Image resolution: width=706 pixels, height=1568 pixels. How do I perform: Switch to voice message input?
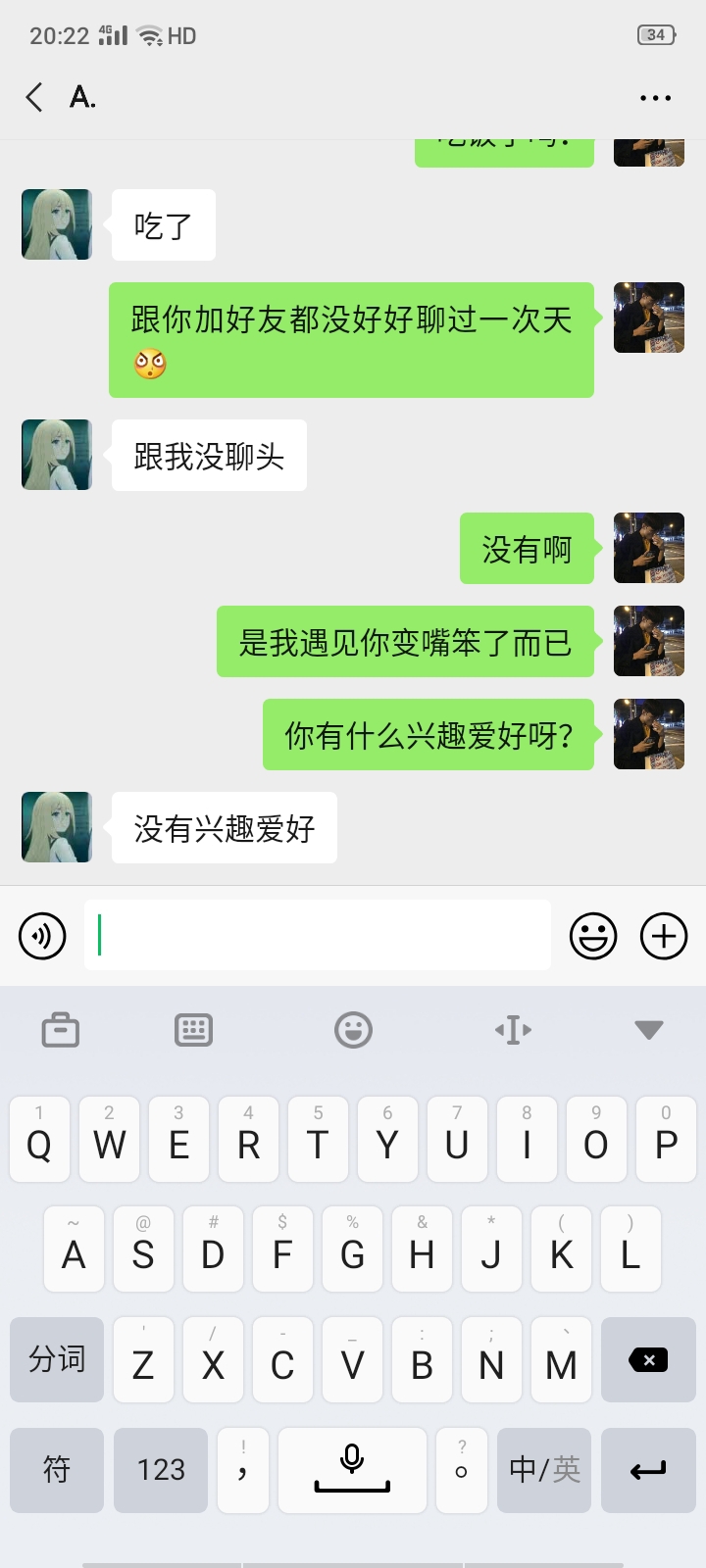click(42, 936)
